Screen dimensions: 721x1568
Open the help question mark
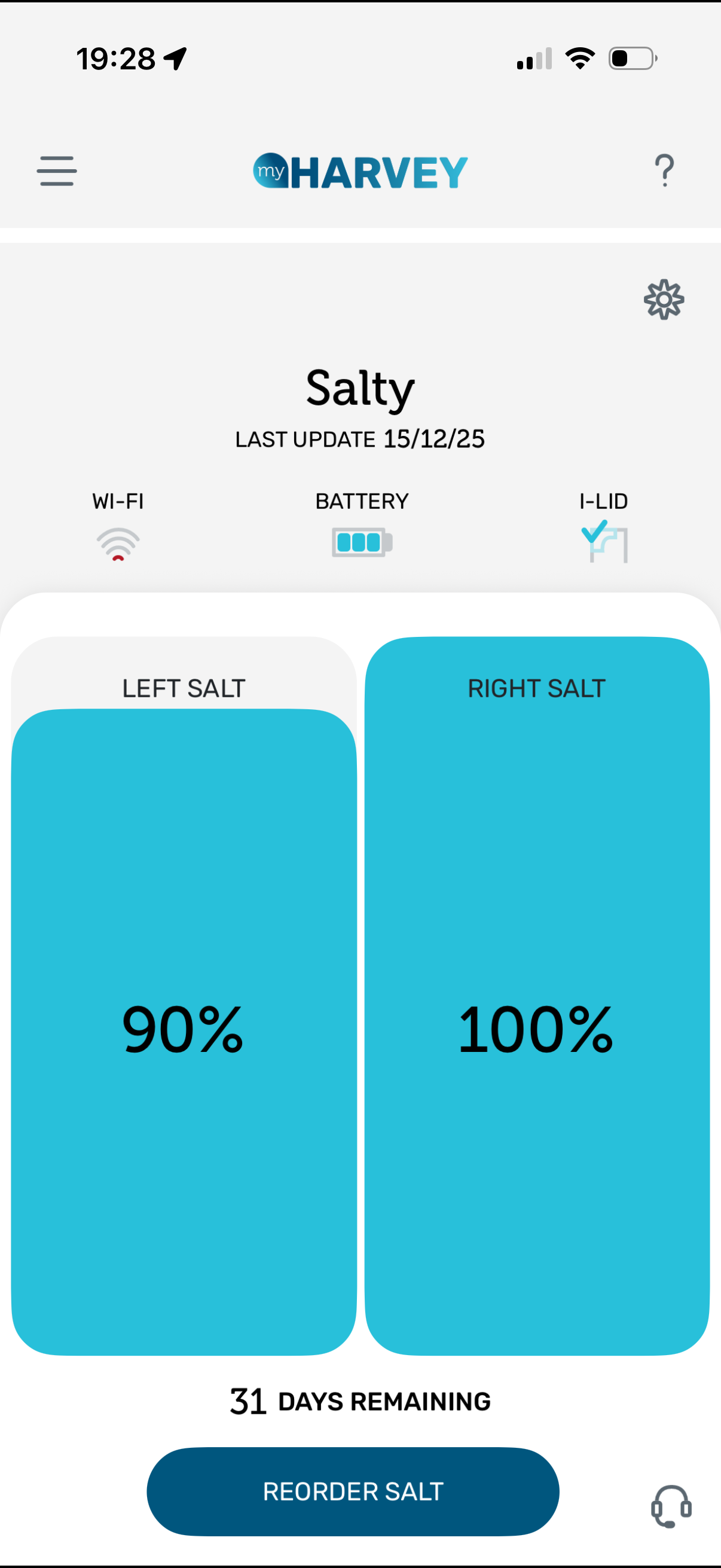pos(664,170)
